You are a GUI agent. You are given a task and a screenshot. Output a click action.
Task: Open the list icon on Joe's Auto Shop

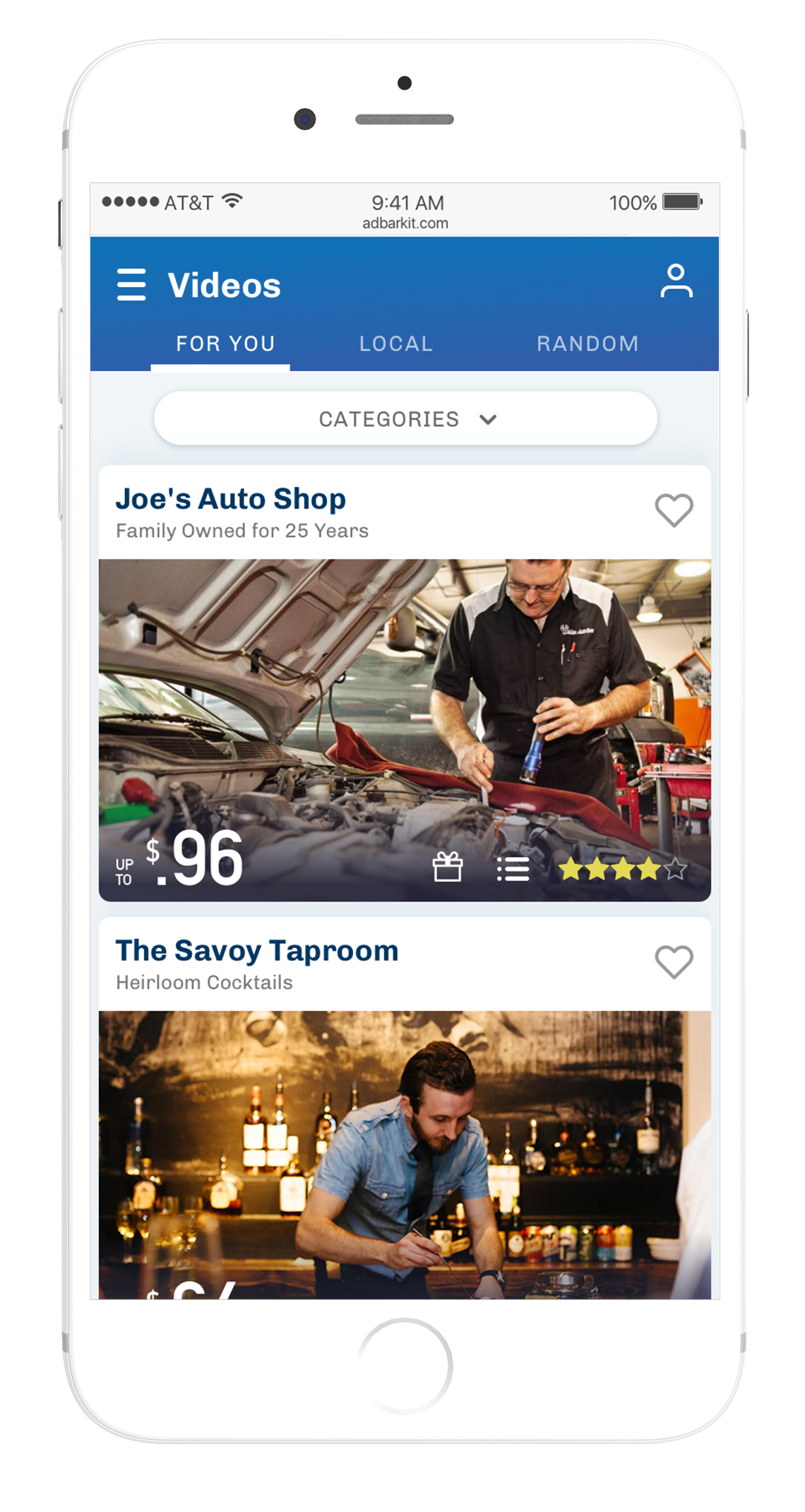[513, 869]
